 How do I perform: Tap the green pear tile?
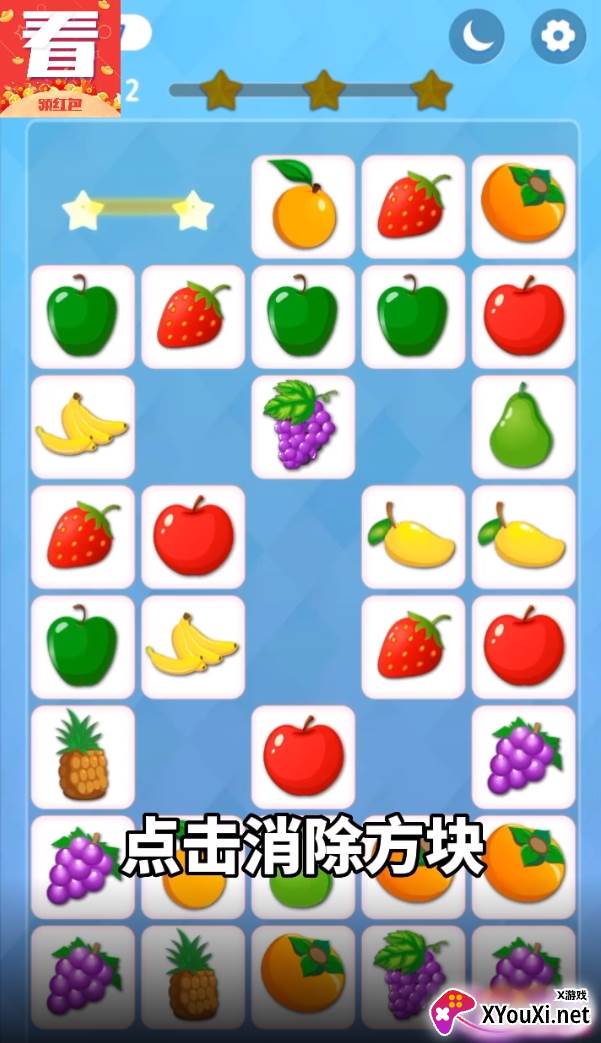coord(523,427)
